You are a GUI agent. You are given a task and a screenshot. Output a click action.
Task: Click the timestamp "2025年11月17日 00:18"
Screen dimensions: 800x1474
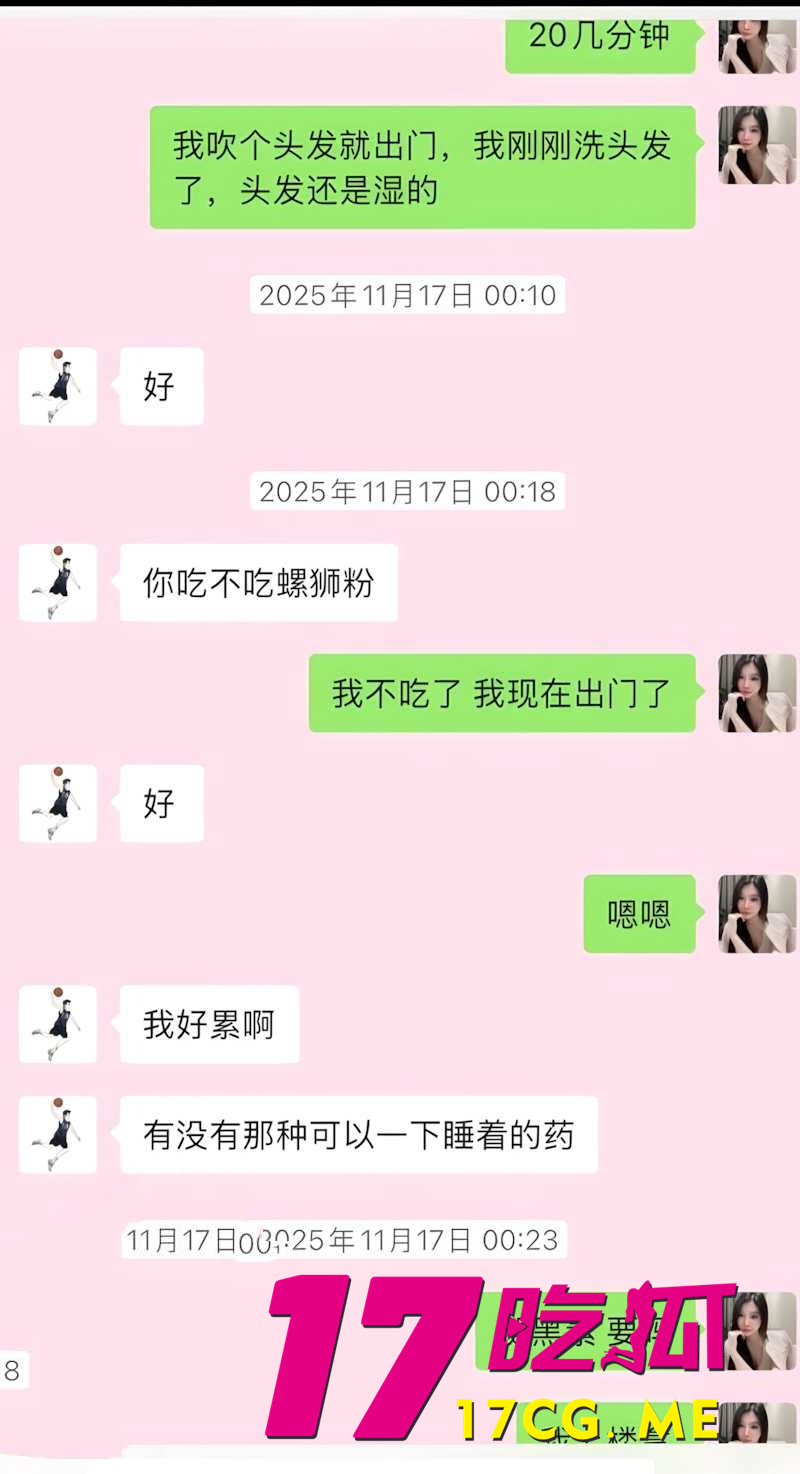tap(408, 491)
